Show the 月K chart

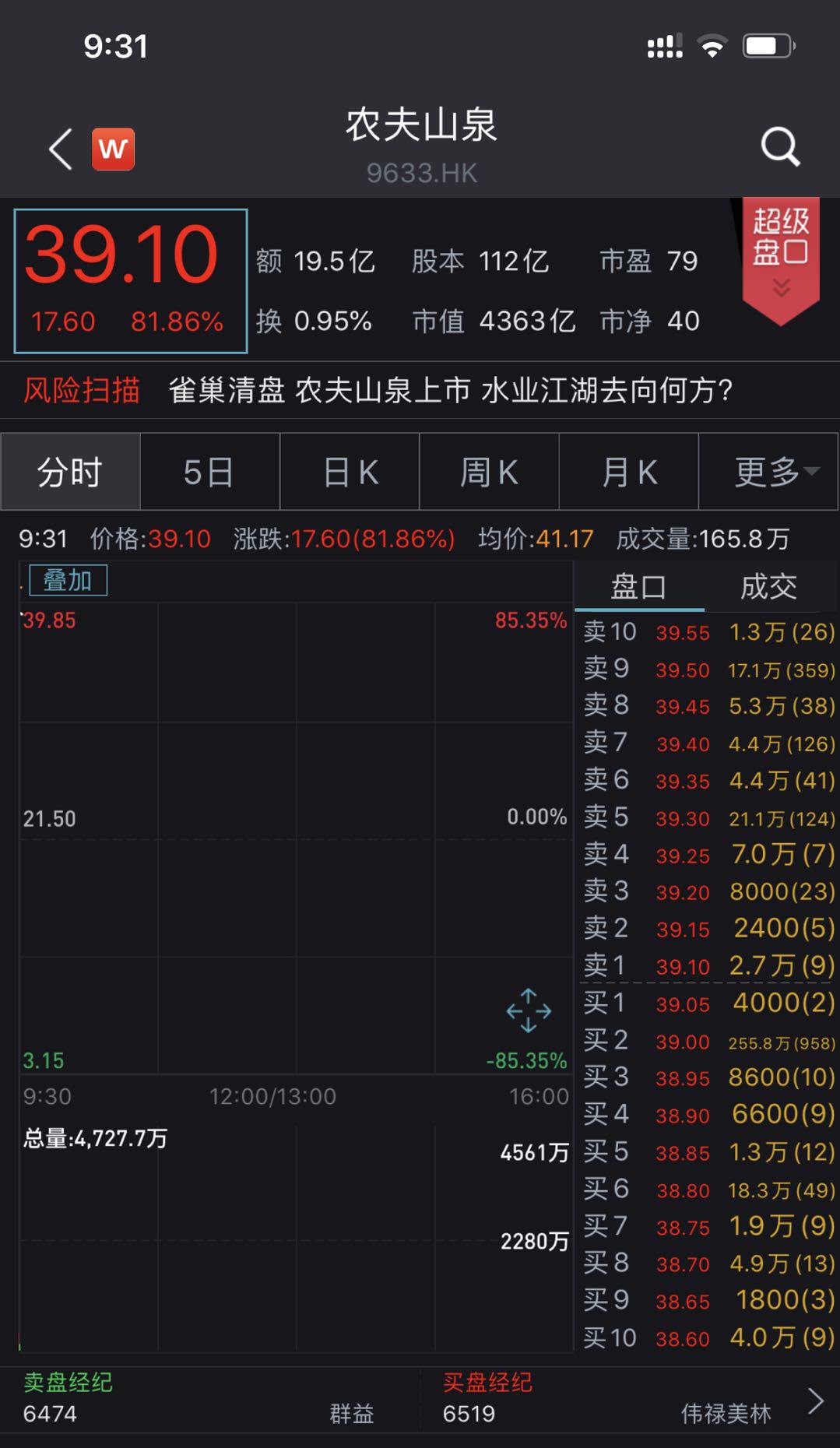pos(628,472)
